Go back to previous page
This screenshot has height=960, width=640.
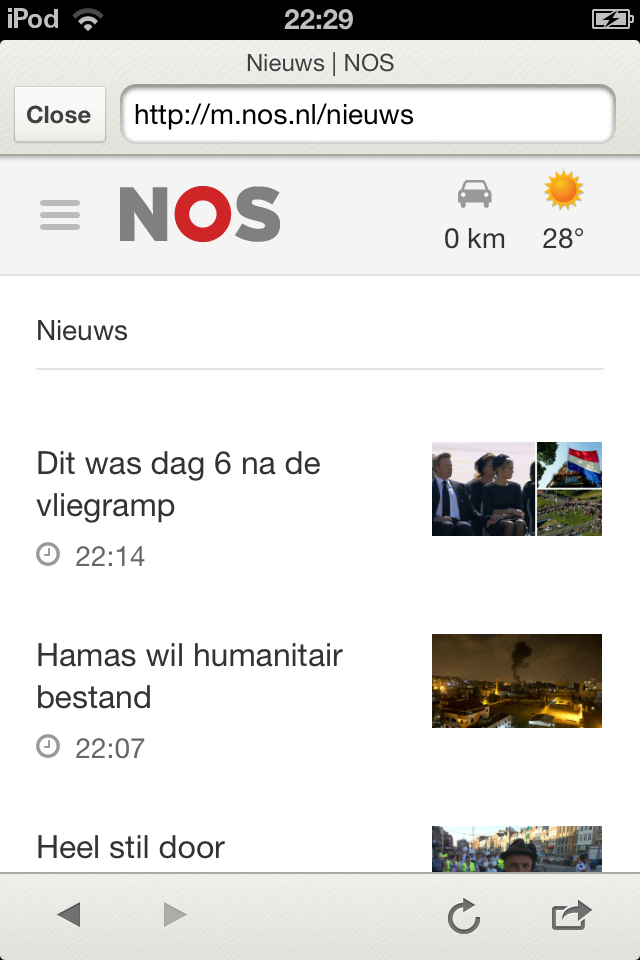(x=68, y=914)
